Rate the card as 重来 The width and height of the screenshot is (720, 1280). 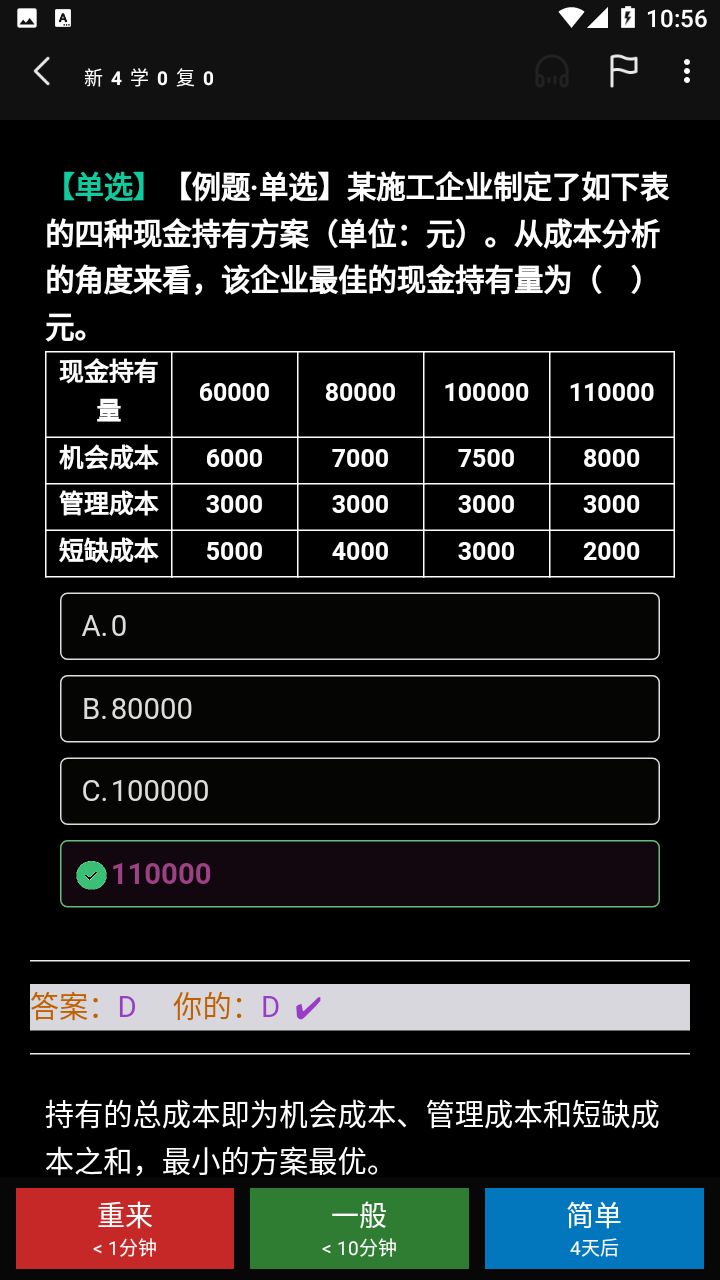point(125,1228)
